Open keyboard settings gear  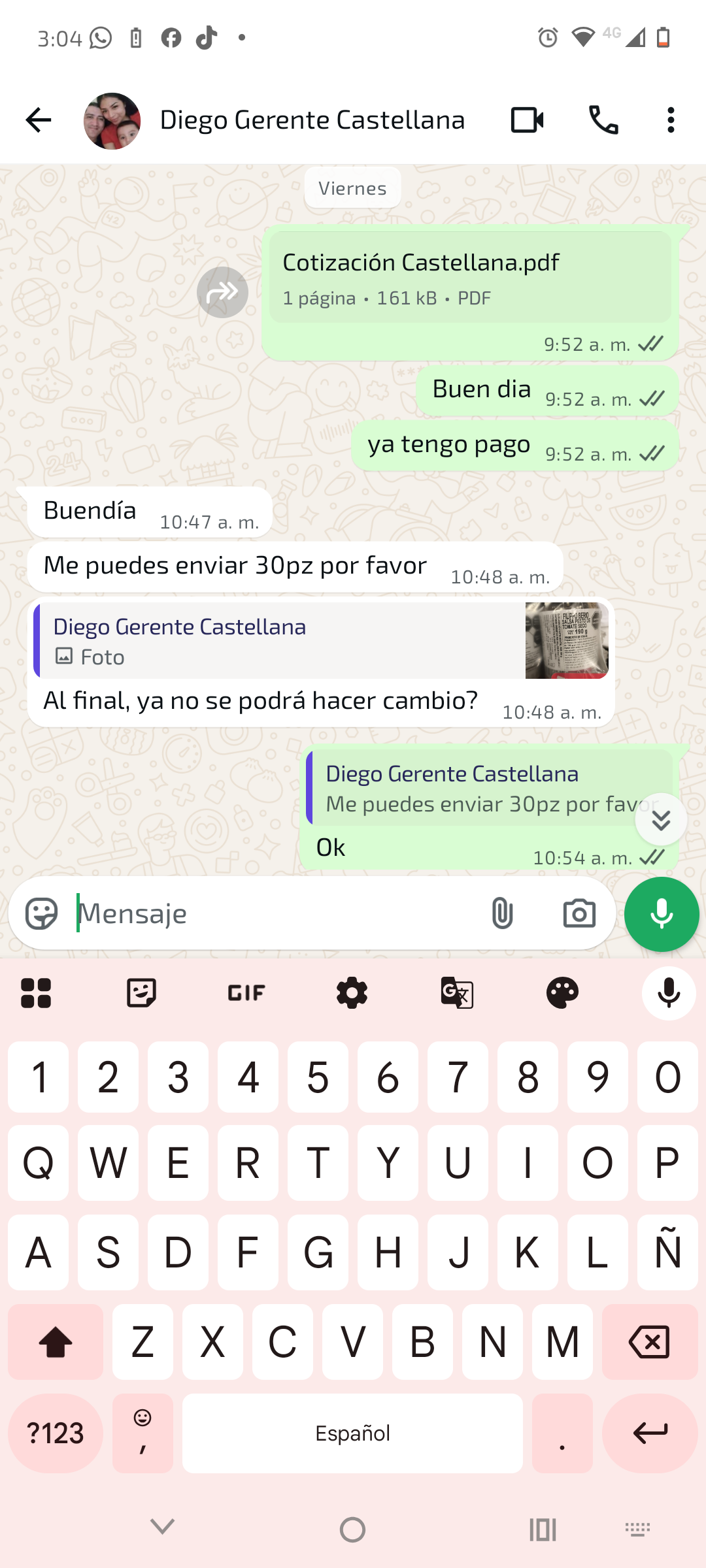[352, 993]
